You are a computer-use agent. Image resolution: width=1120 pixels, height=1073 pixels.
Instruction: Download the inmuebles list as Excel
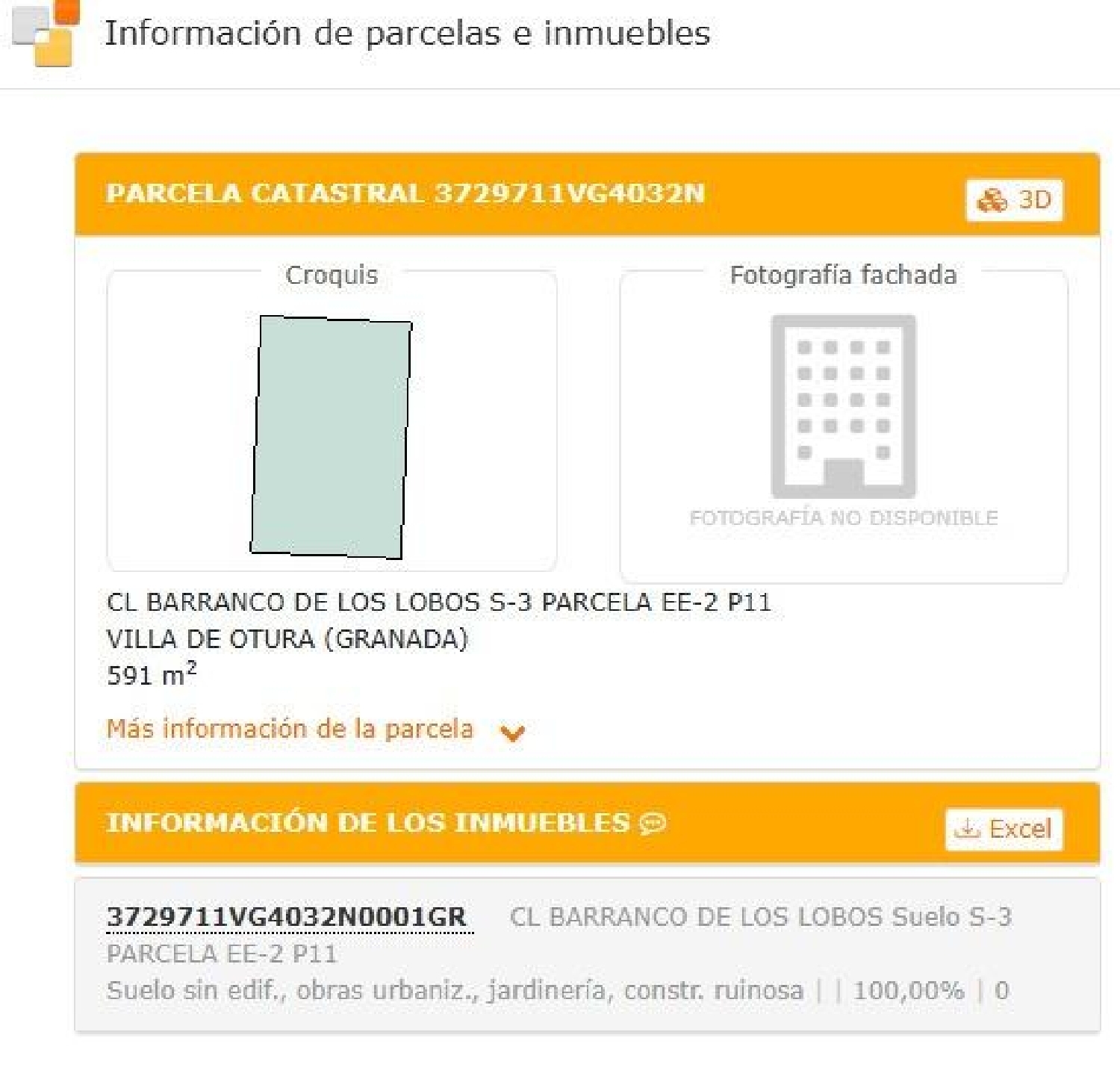click(1004, 829)
